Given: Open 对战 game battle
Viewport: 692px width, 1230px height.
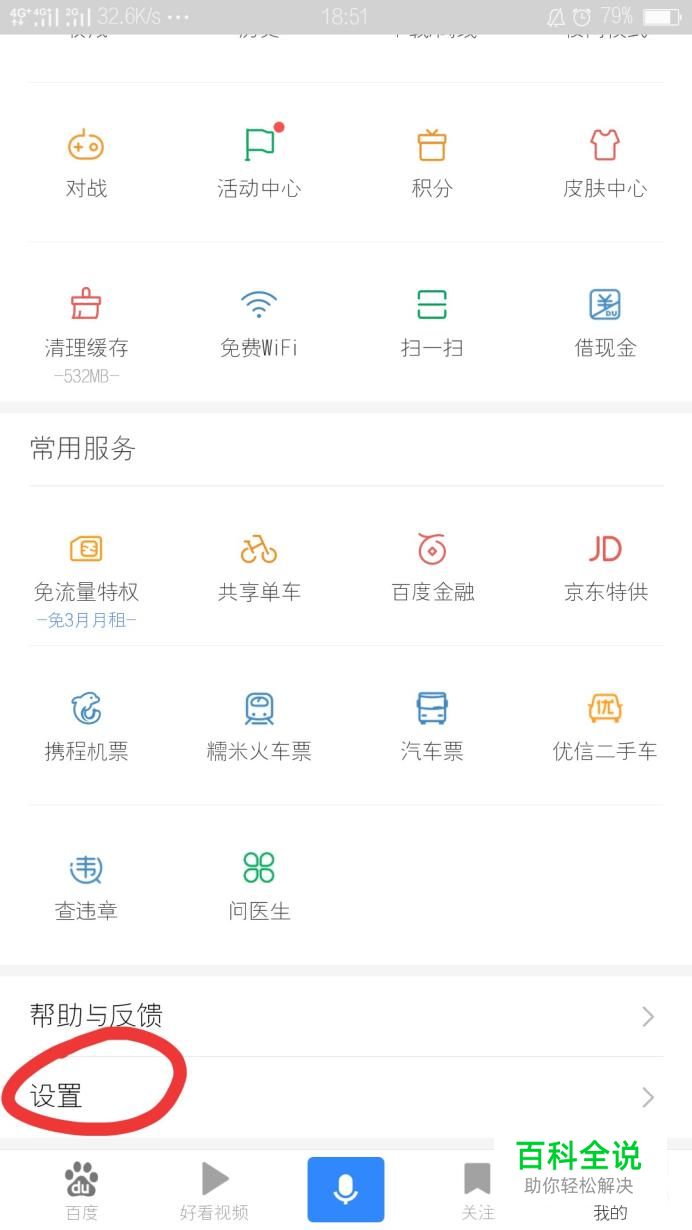Looking at the screenshot, I should click(86, 162).
